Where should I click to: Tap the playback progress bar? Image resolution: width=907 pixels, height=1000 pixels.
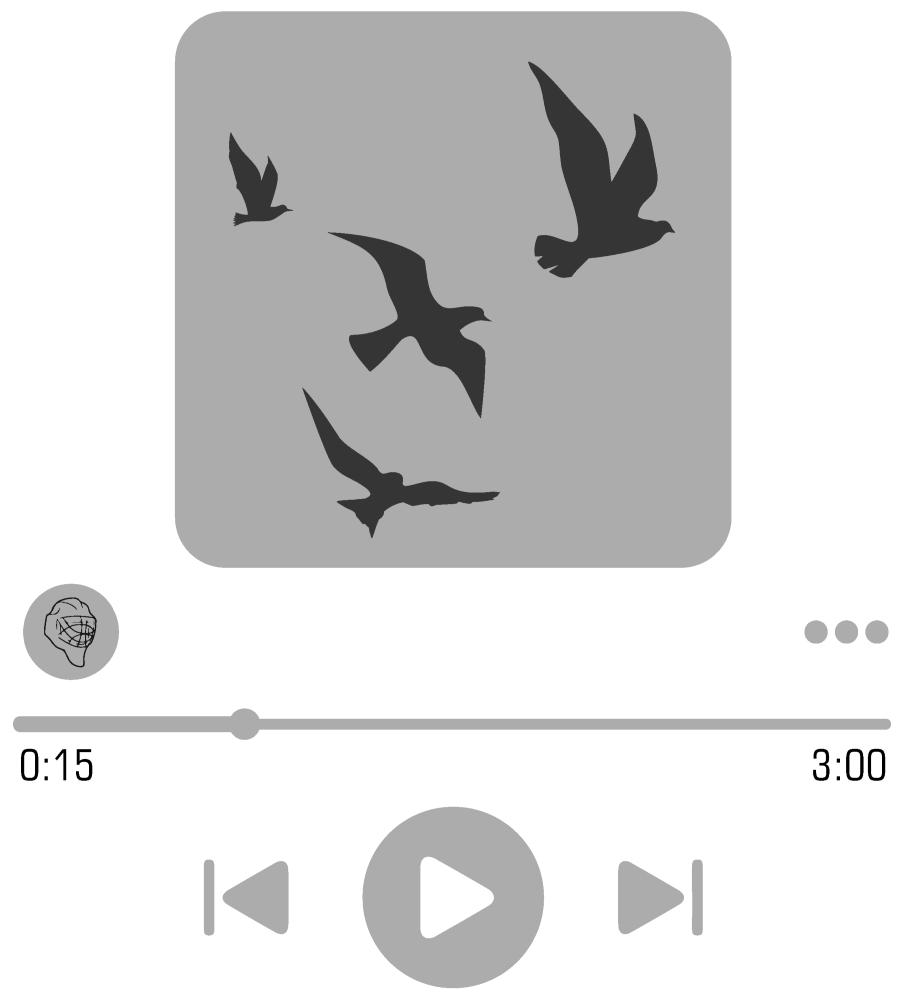tap(560, 724)
